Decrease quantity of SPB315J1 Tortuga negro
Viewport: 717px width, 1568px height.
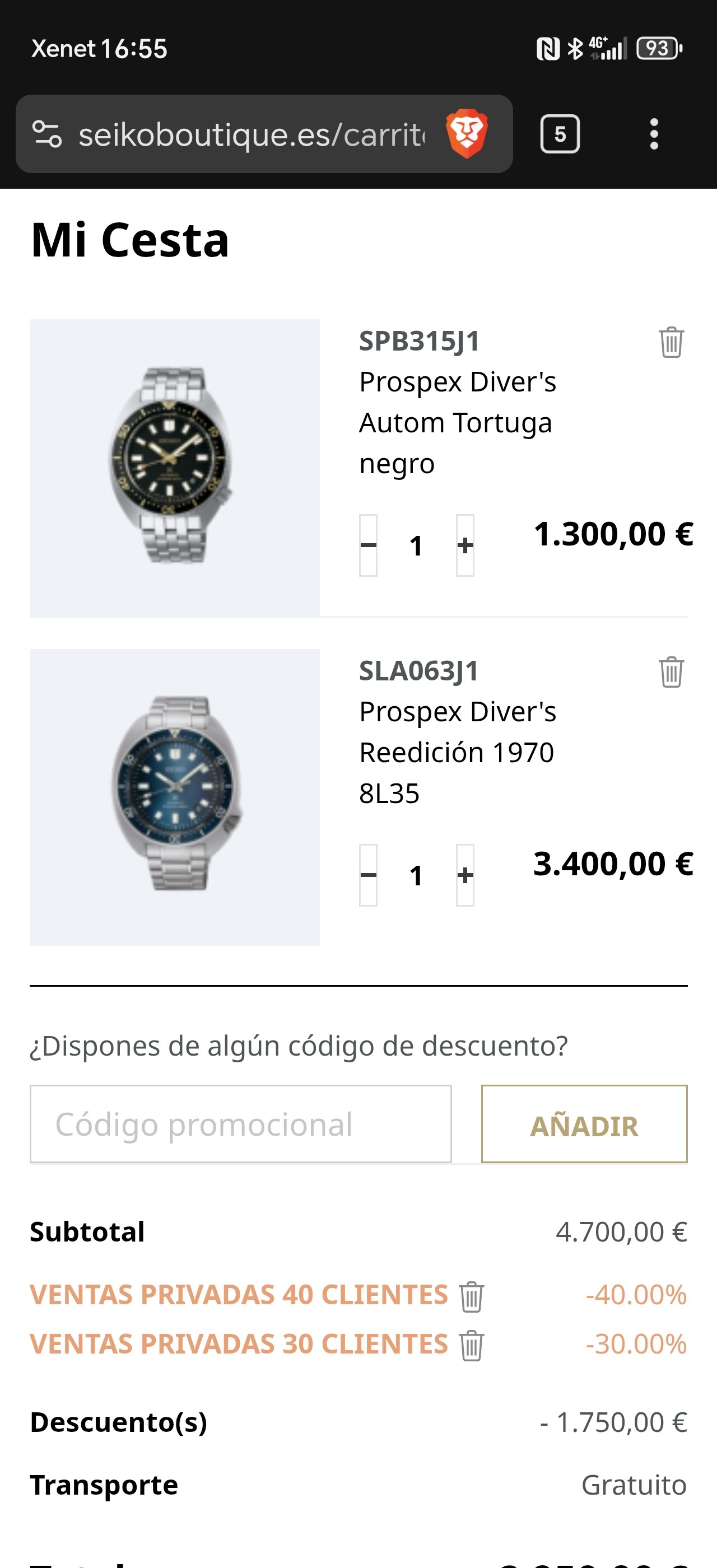(x=368, y=545)
